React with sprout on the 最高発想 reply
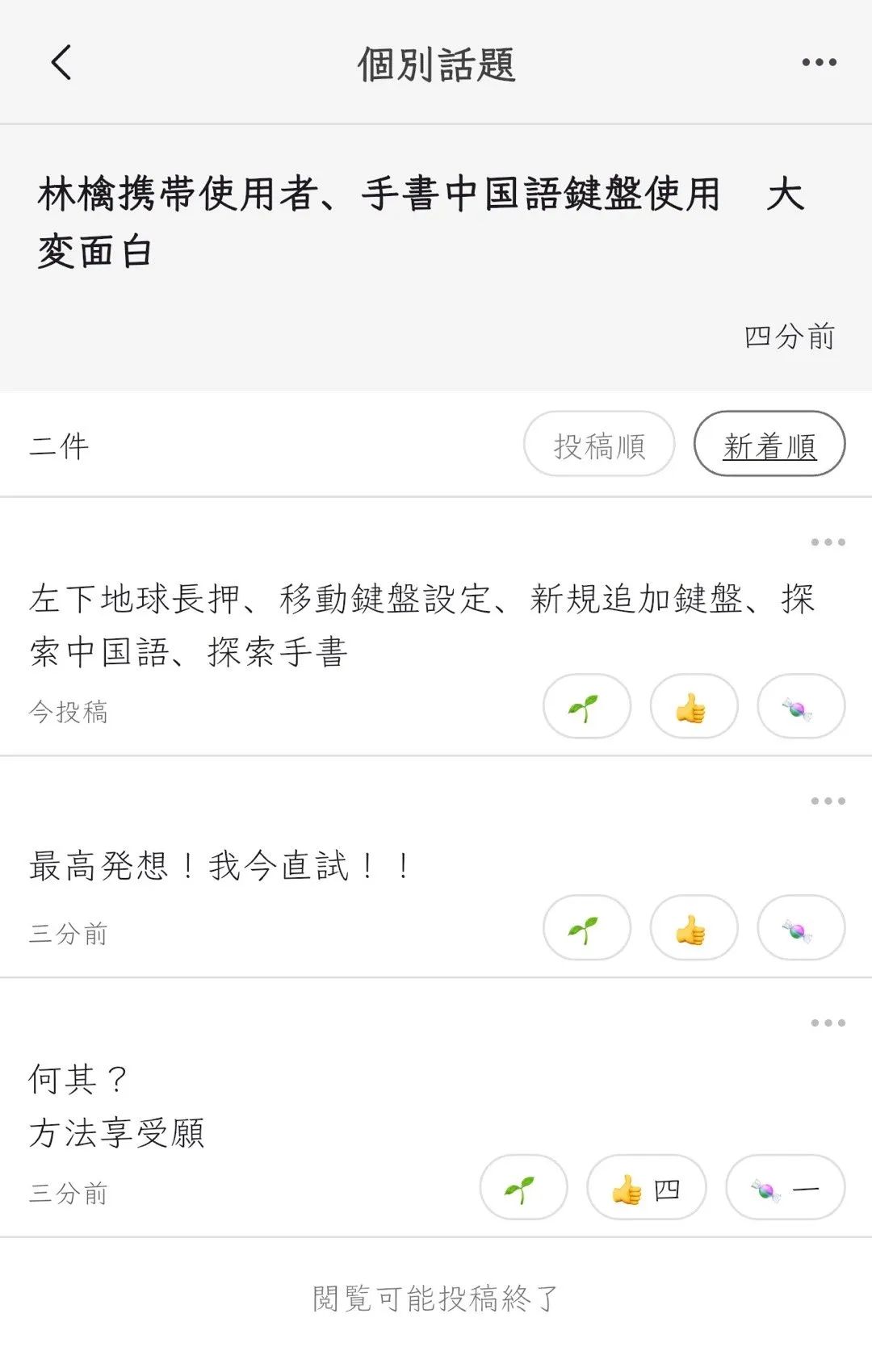This screenshot has width=872, height=1372. tap(587, 928)
